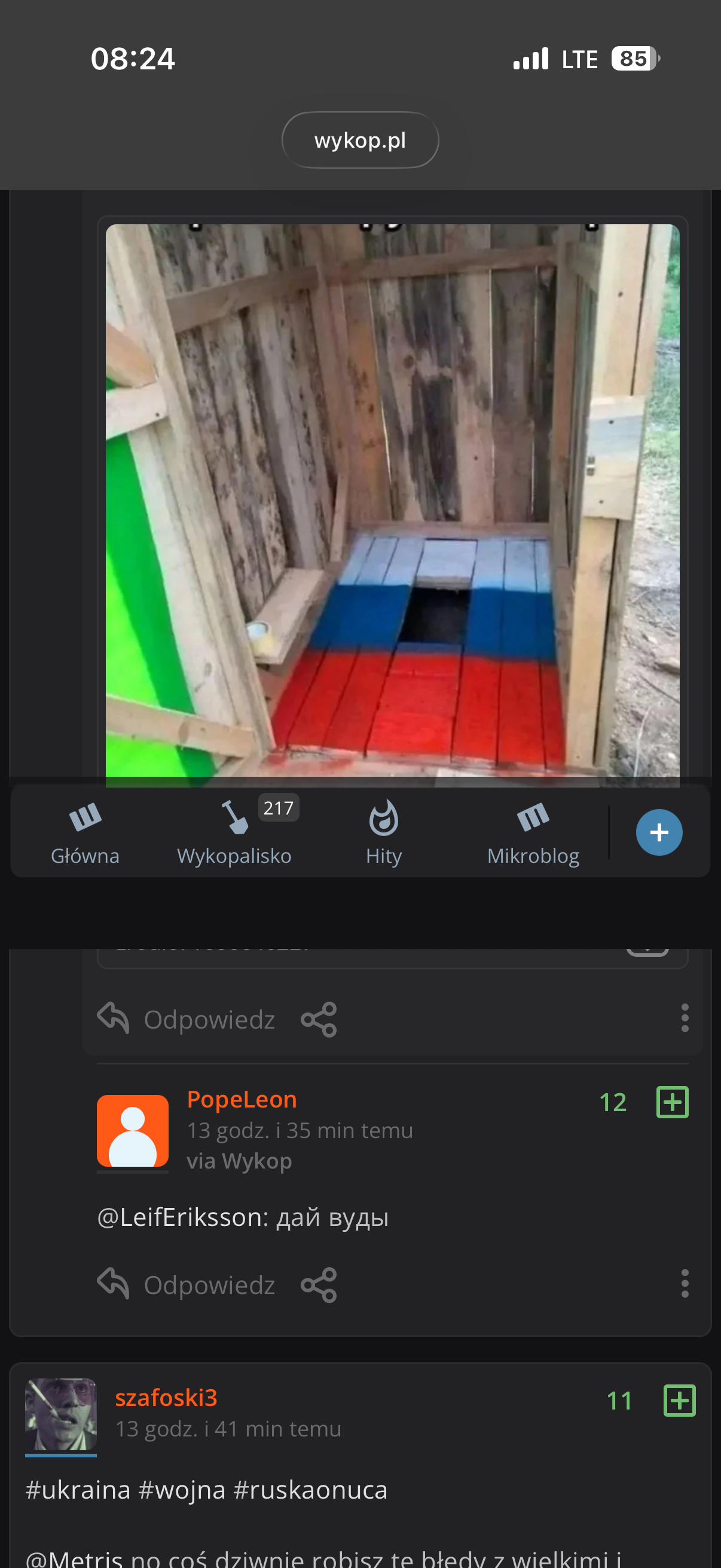This screenshot has height=1568, width=721.
Task: Open the wykop.pl address bar
Action: tap(360, 140)
